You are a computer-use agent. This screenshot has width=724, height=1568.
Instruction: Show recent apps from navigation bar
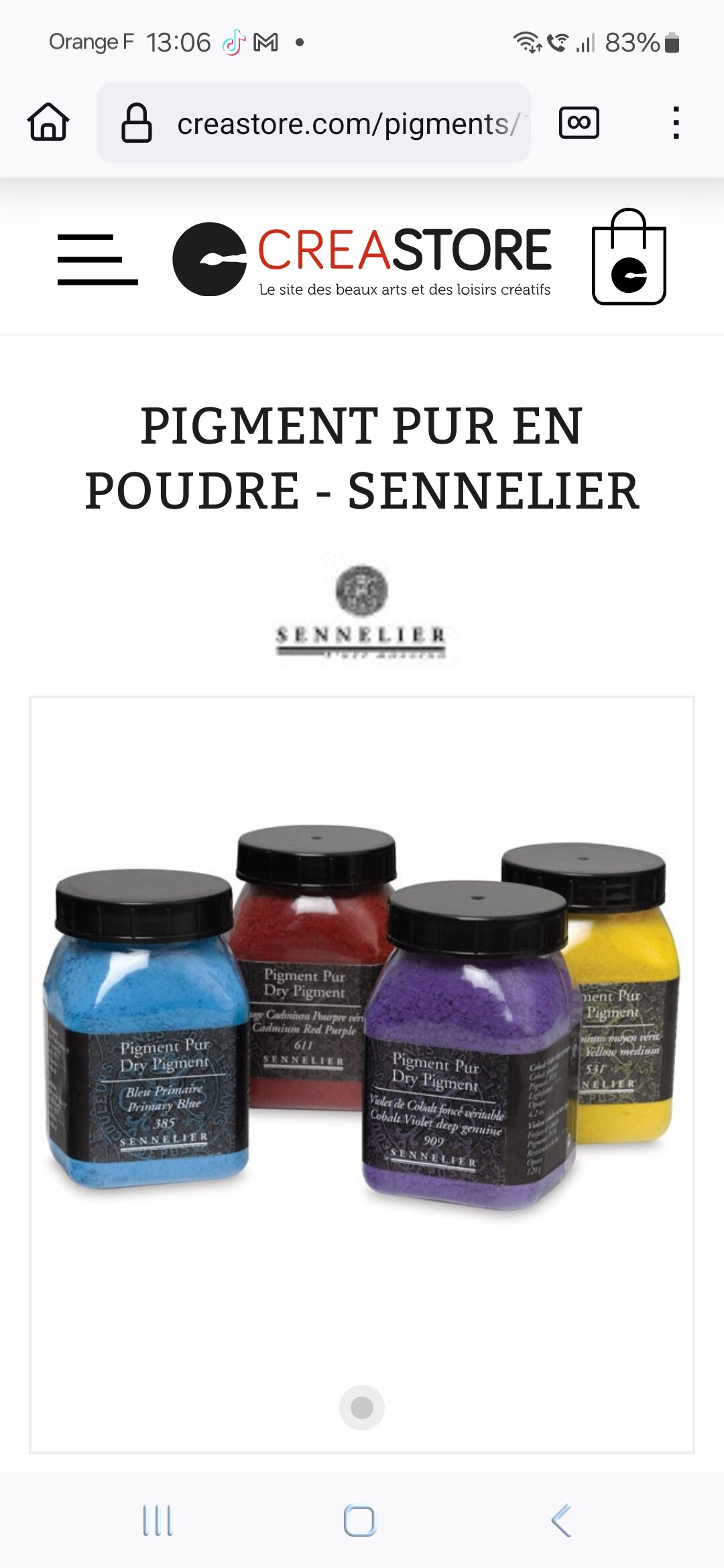[158, 1520]
